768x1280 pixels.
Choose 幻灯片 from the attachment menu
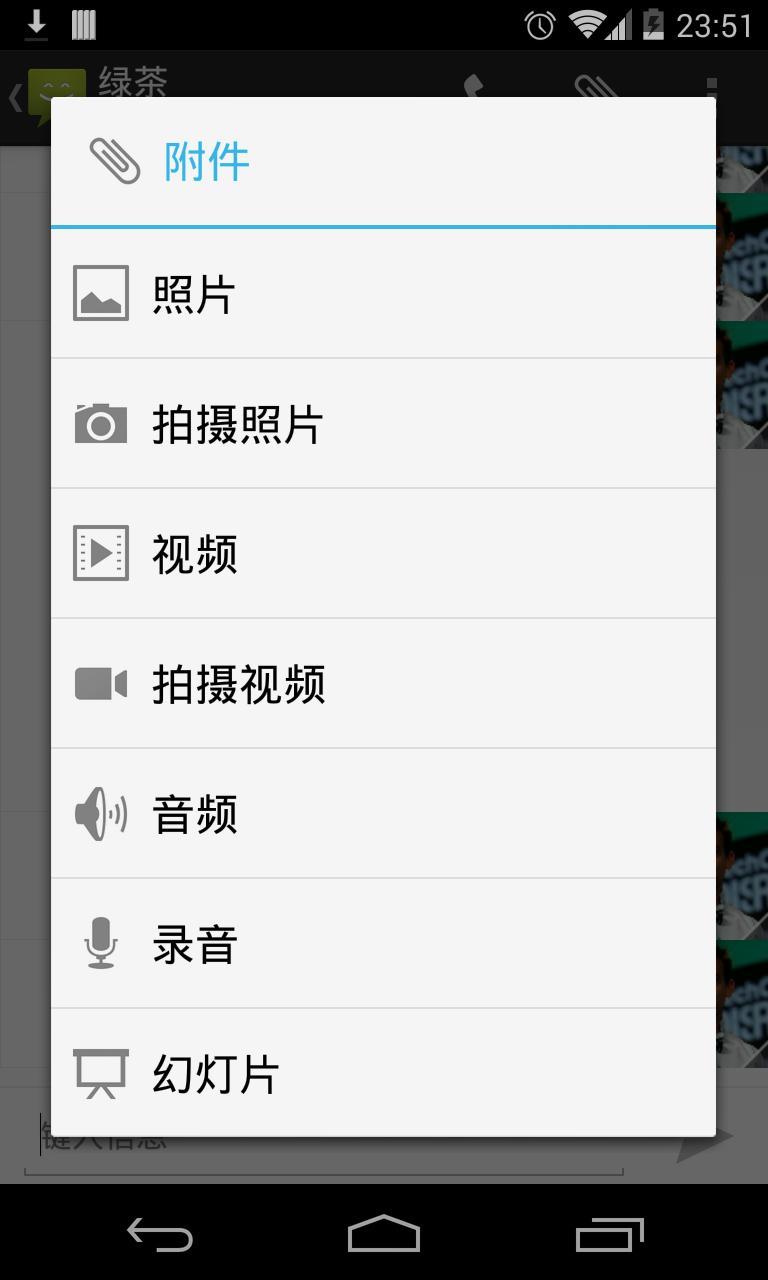(x=217, y=1072)
